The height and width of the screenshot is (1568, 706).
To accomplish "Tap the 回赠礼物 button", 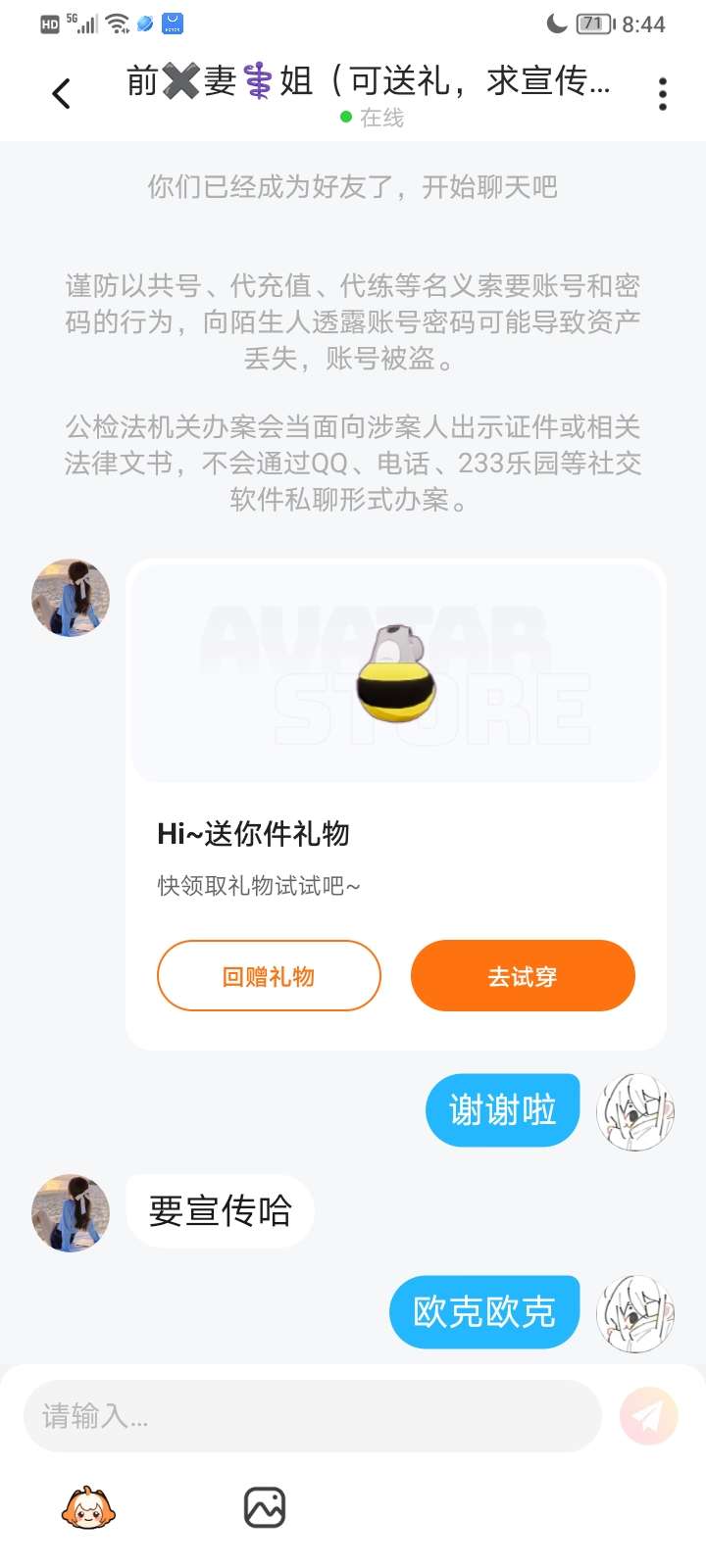I will coord(269,976).
